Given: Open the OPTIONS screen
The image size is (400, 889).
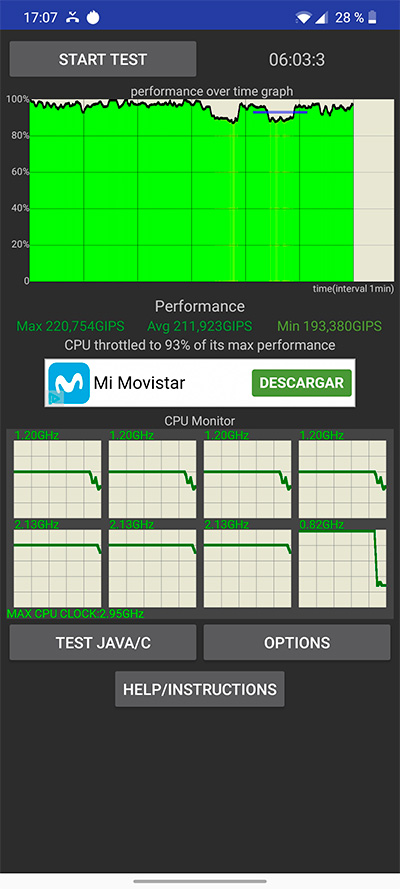Looking at the screenshot, I should coord(297,642).
